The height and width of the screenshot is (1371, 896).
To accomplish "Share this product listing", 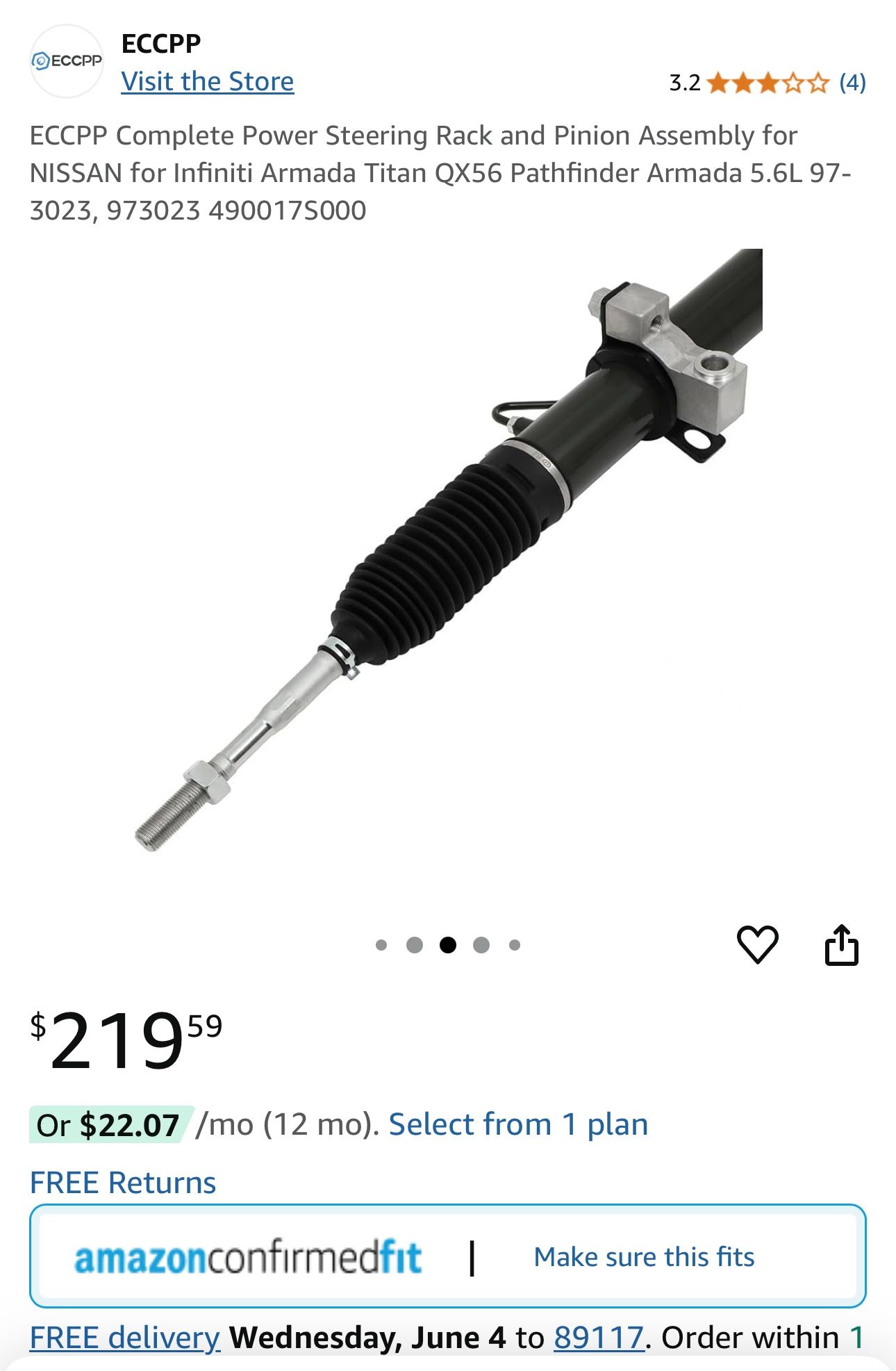I will [841, 945].
